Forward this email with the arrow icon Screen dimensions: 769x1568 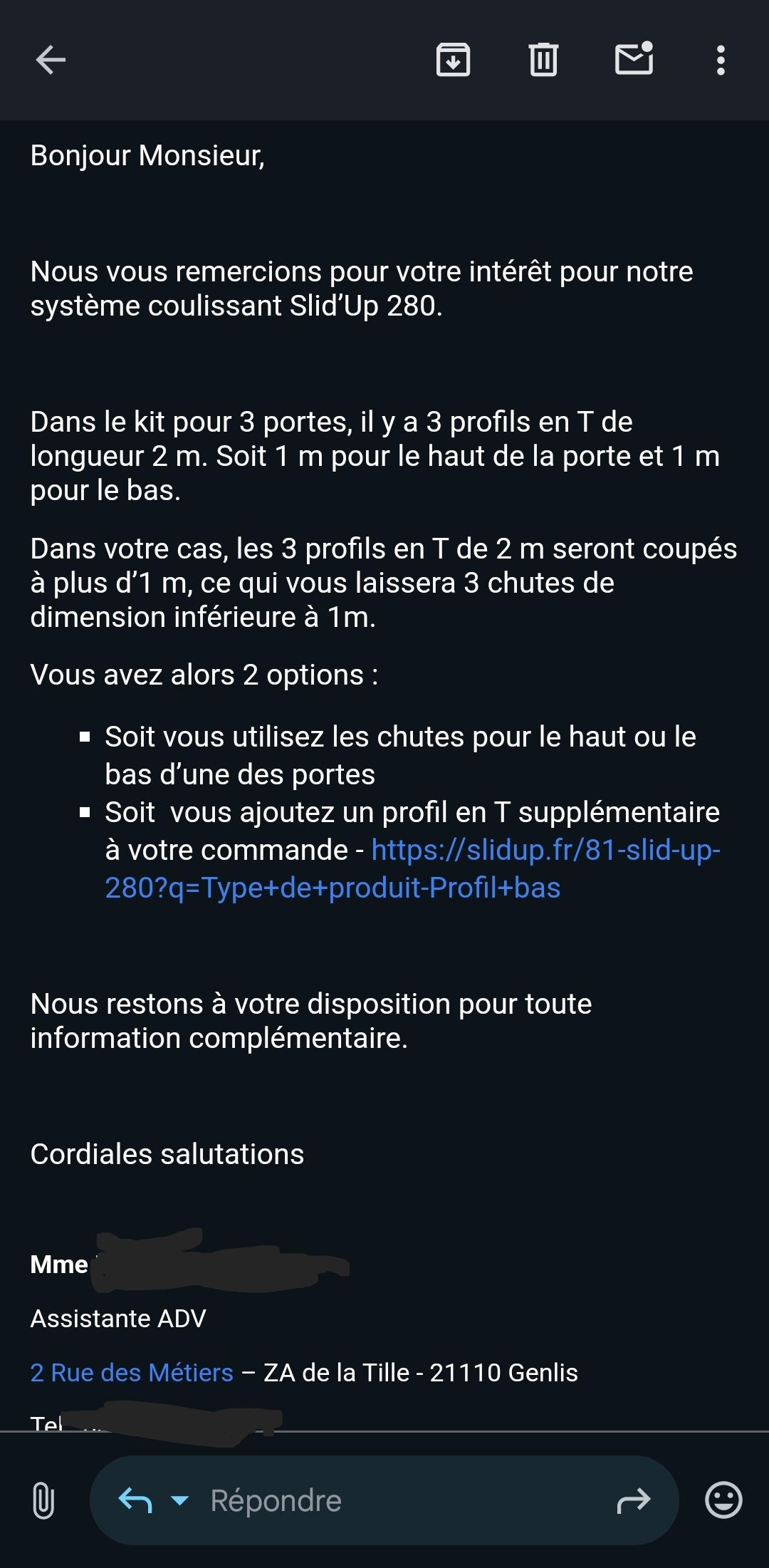click(633, 1500)
